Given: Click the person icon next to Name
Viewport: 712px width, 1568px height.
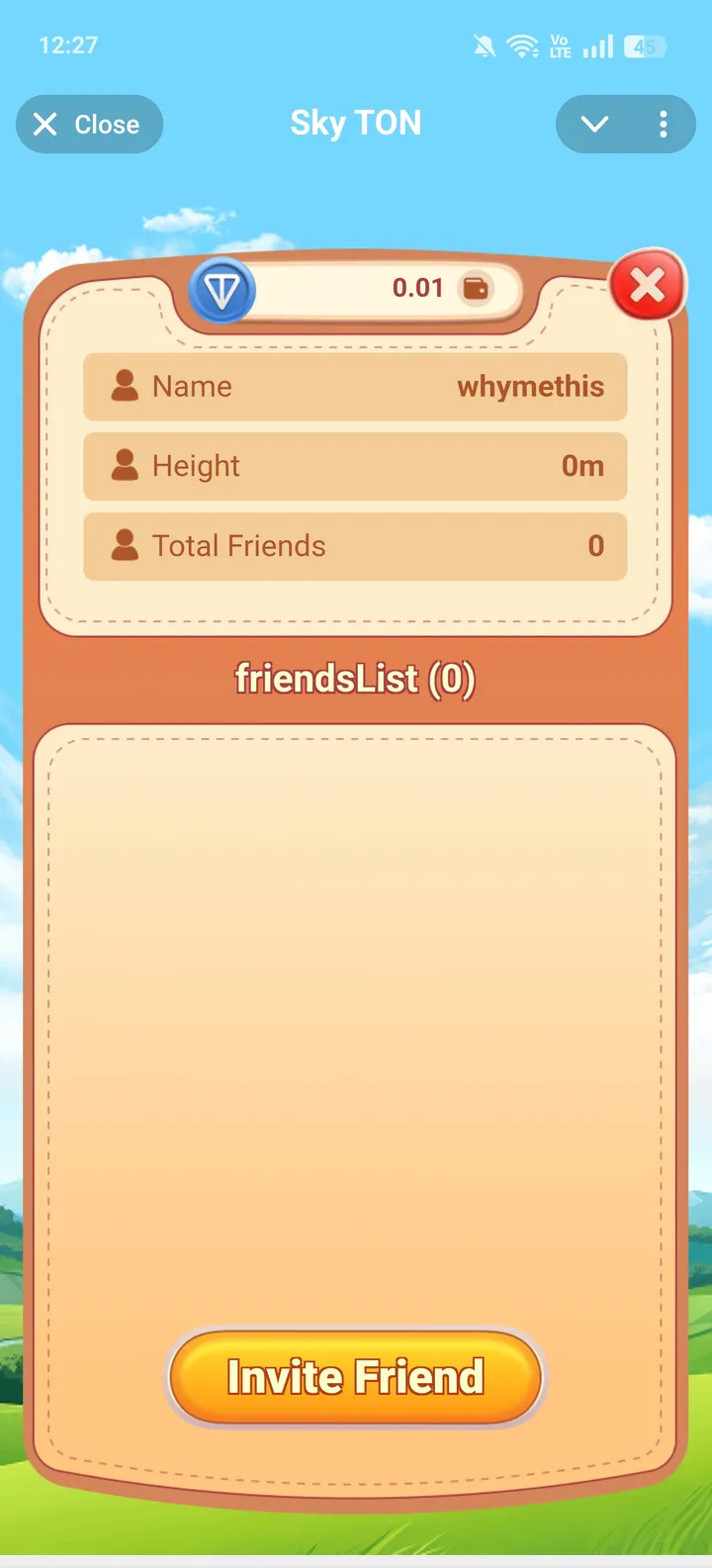Looking at the screenshot, I should coord(123,386).
